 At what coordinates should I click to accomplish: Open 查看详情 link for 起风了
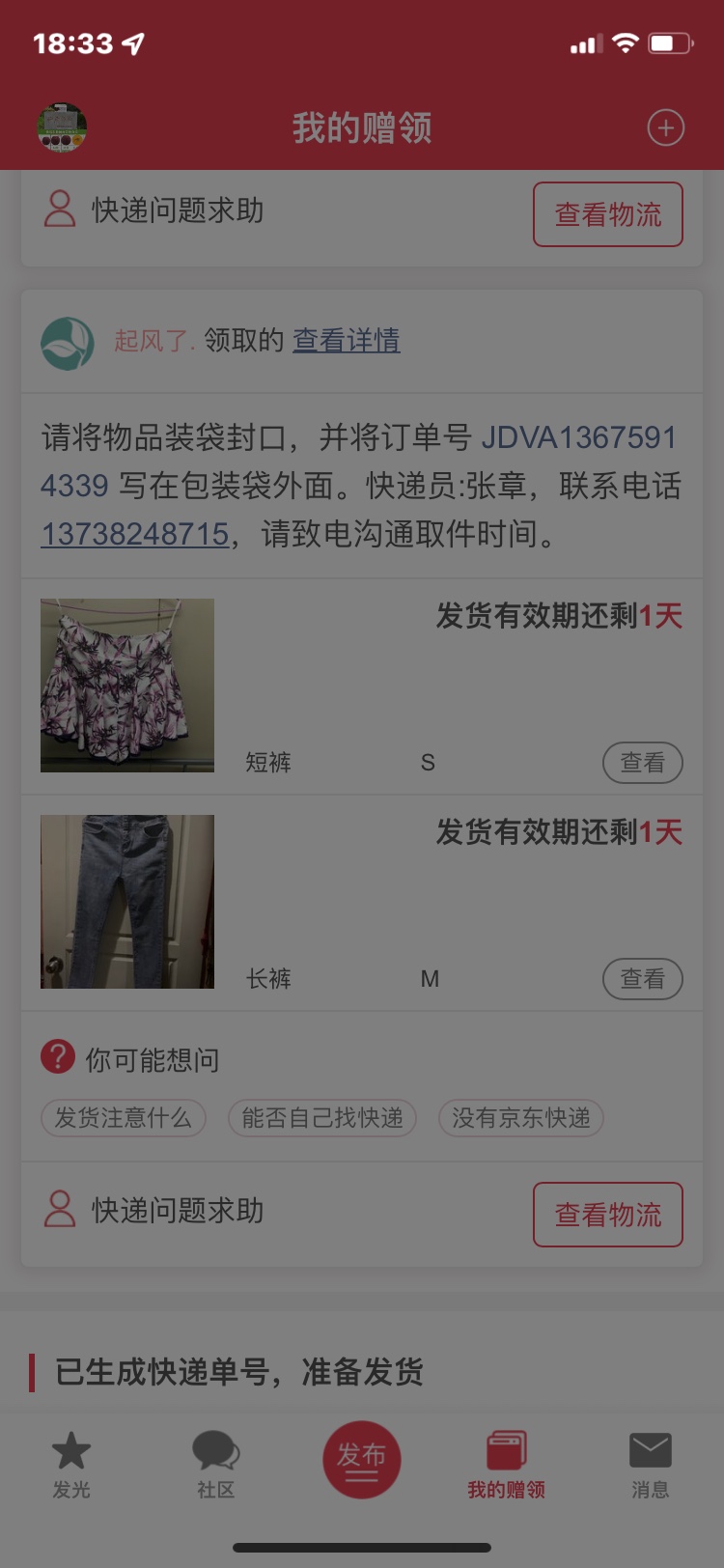click(x=346, y=340)
